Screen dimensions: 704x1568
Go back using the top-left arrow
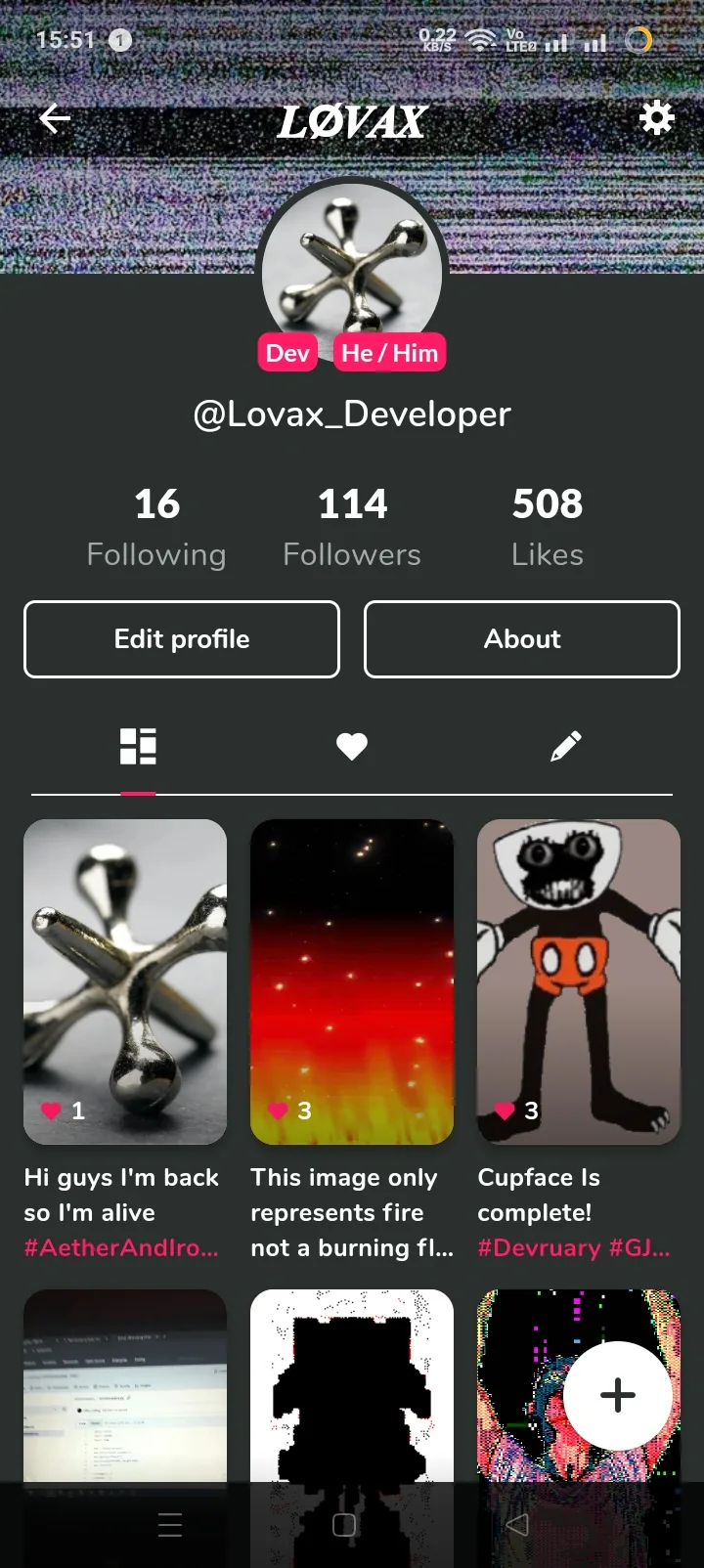(55, 119)
